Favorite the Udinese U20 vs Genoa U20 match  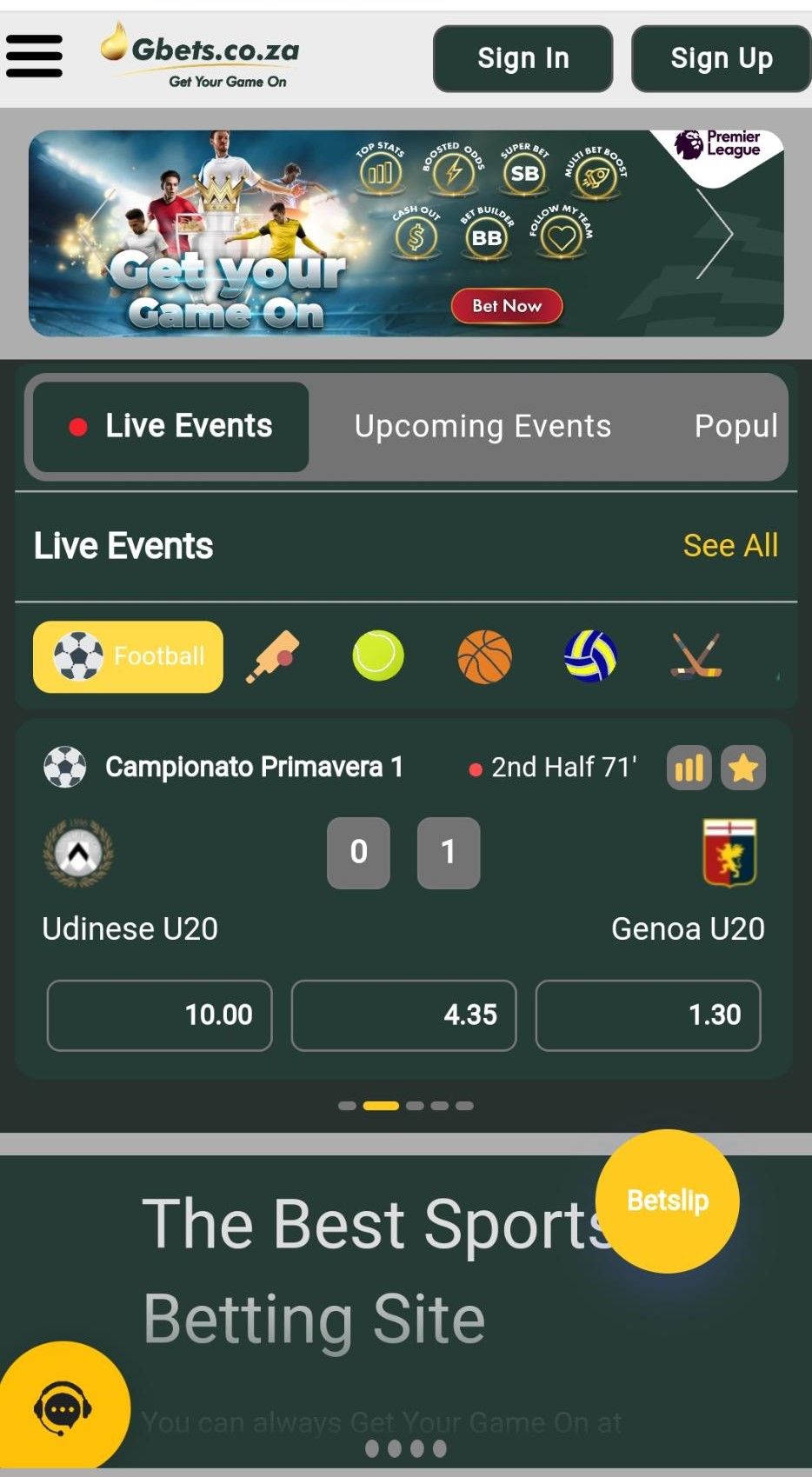(743, 768)
